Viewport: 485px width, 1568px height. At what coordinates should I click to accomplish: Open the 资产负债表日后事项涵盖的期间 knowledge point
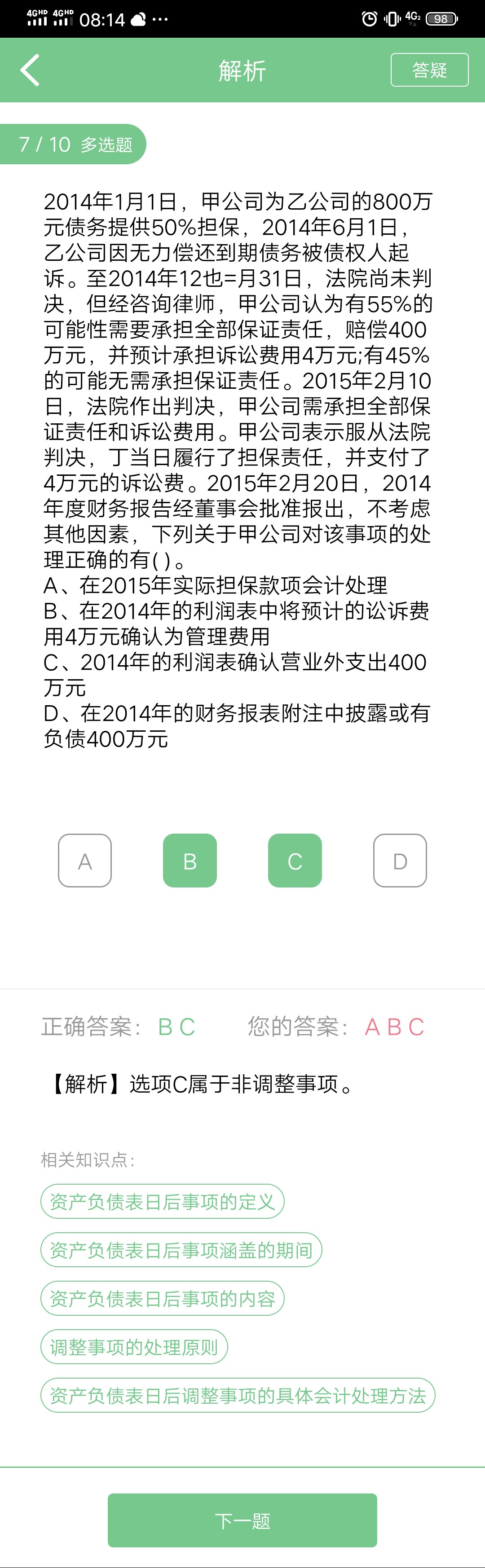click(x=181, y=1250)
